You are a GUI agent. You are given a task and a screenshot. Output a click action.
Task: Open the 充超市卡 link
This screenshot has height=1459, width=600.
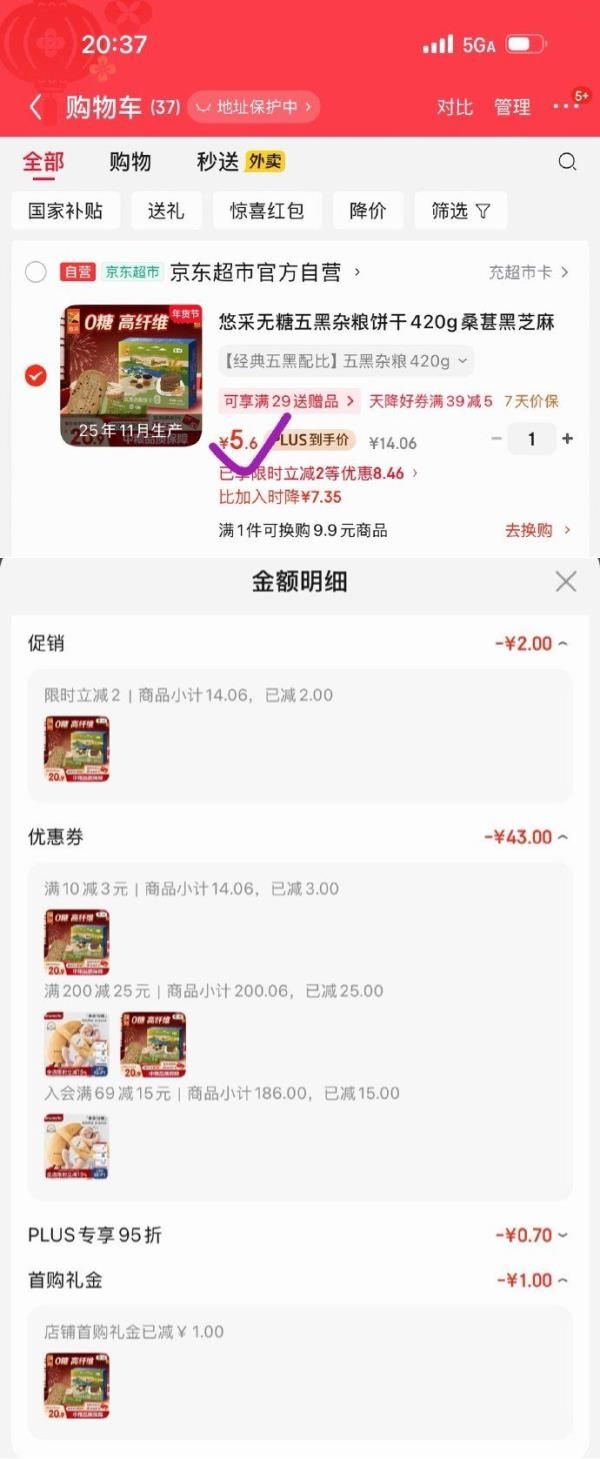pos(528,272)
